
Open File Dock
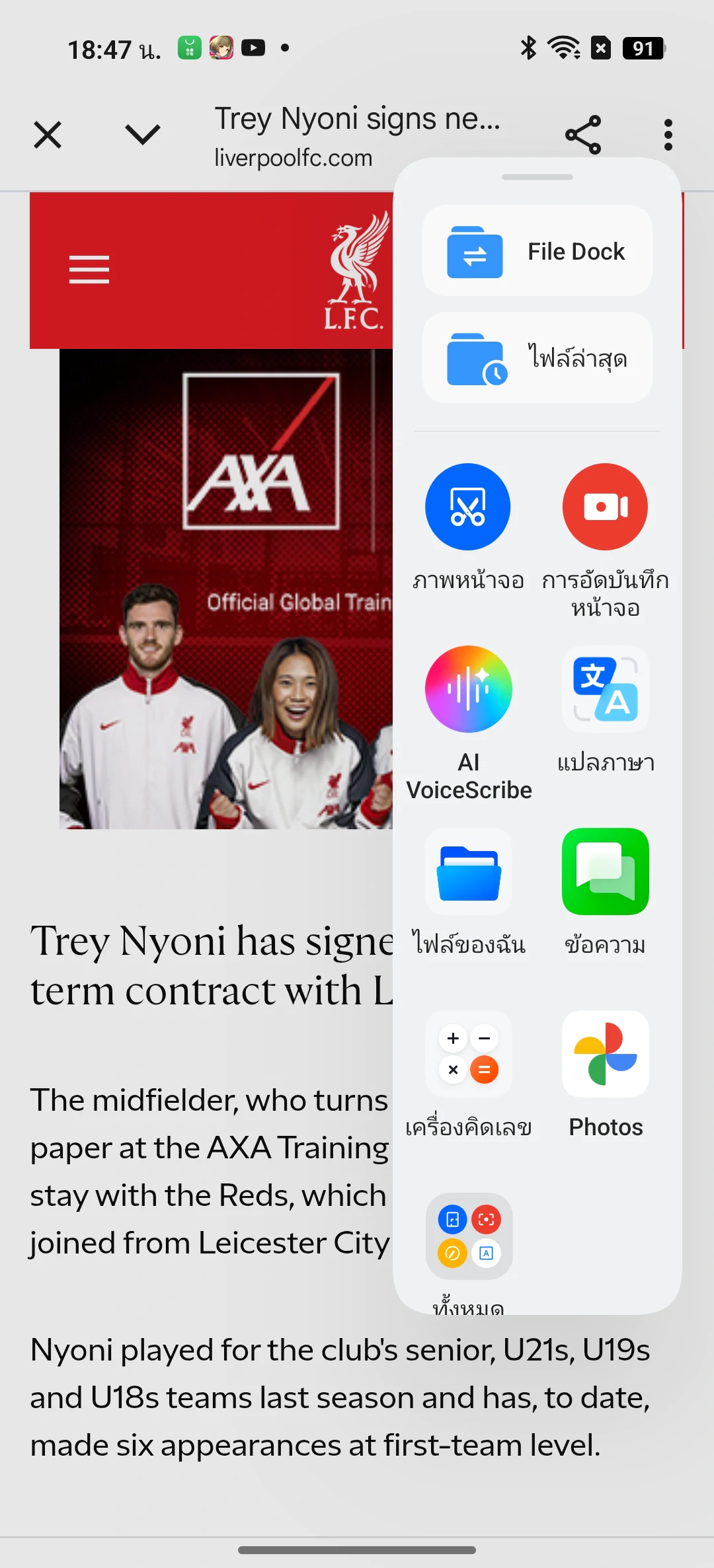click(537, 251)
